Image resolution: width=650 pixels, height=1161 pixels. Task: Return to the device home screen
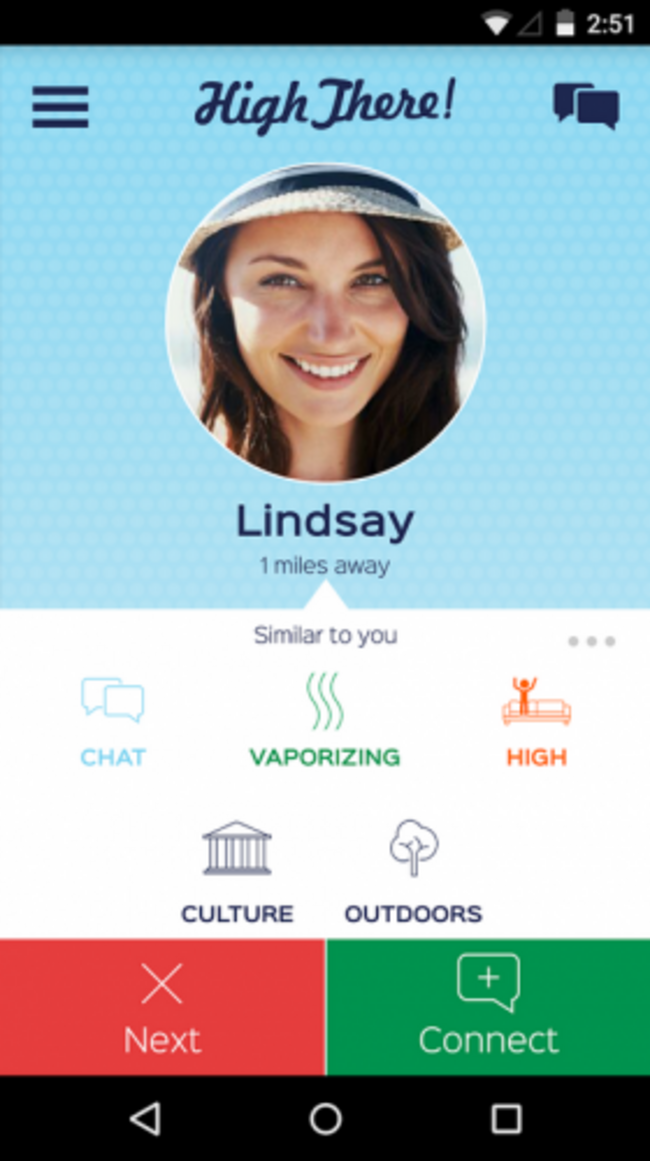click(x=325, y=1118)
